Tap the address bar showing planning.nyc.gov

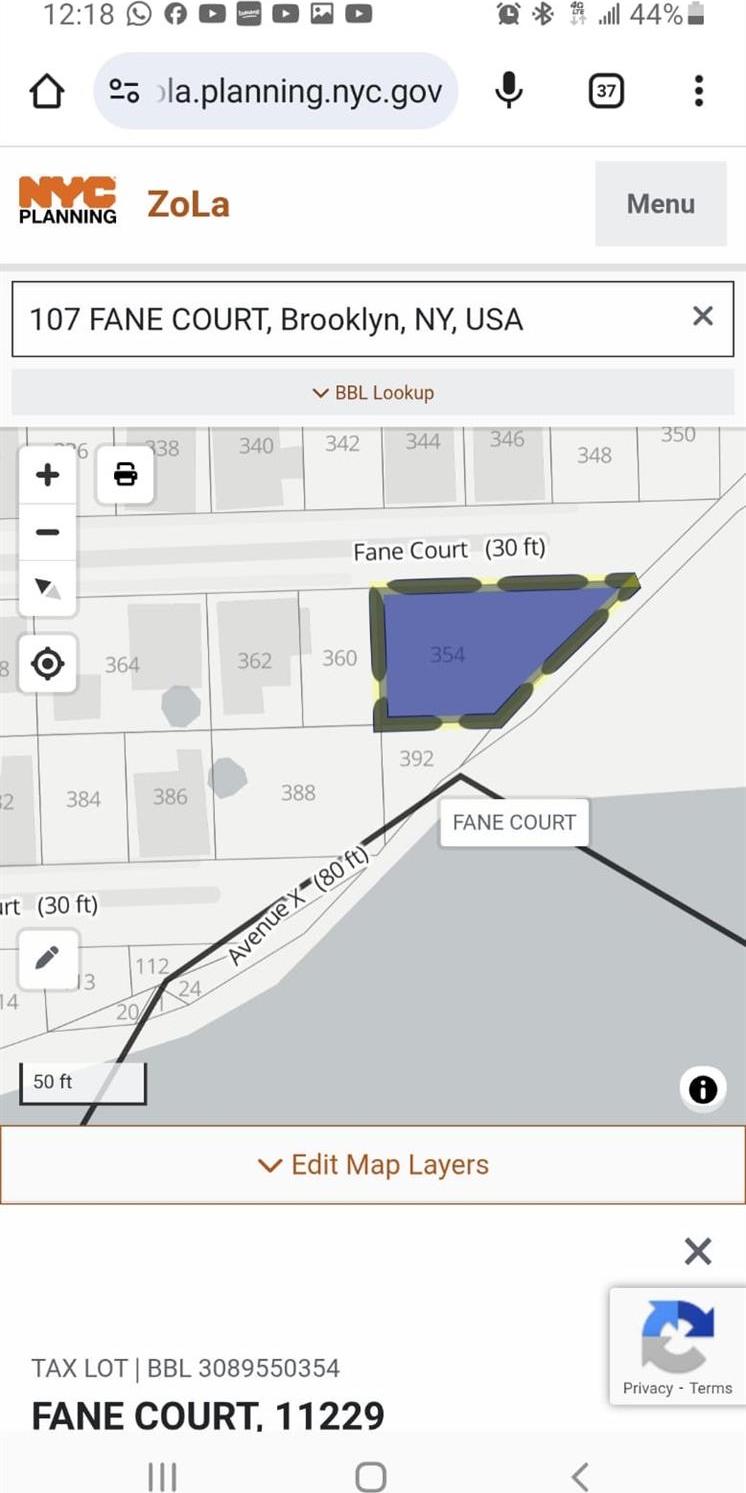pos(290,92)
